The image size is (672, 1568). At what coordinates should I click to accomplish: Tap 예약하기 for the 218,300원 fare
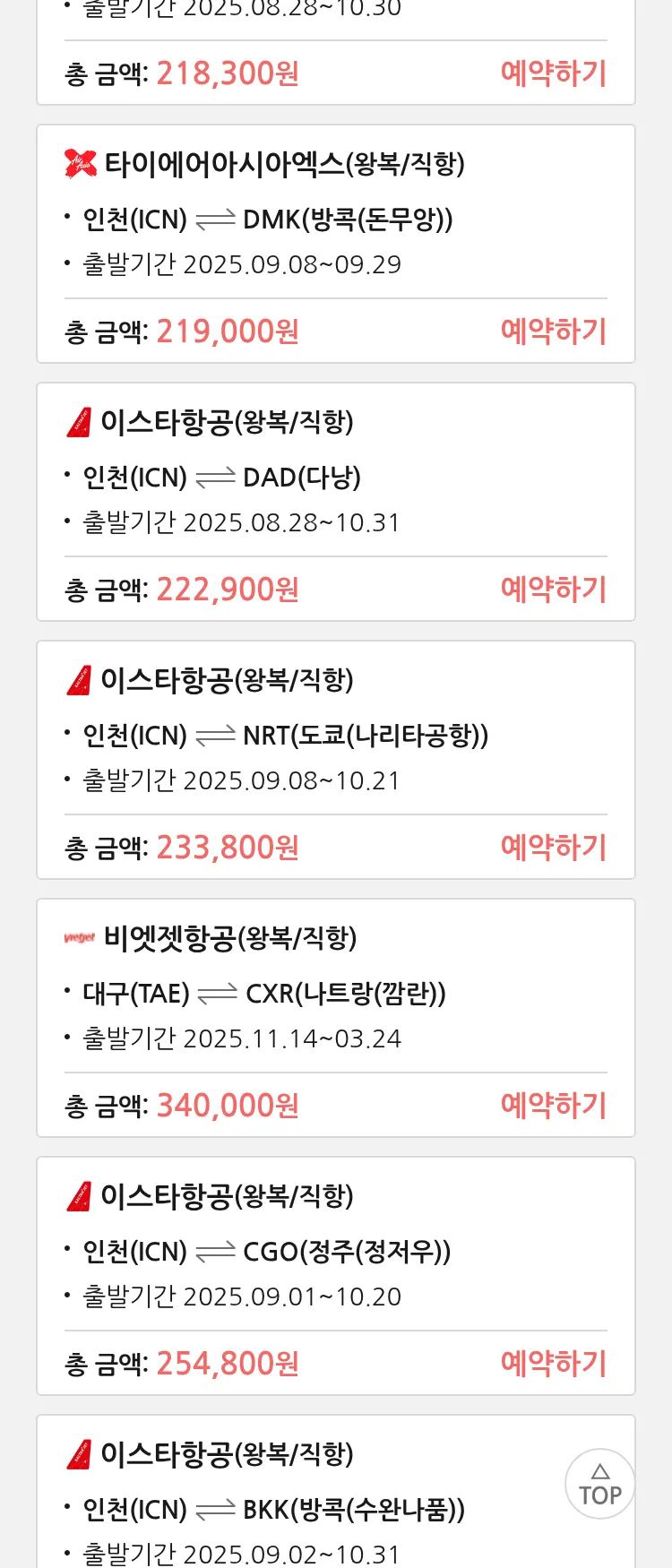point(553,73)
